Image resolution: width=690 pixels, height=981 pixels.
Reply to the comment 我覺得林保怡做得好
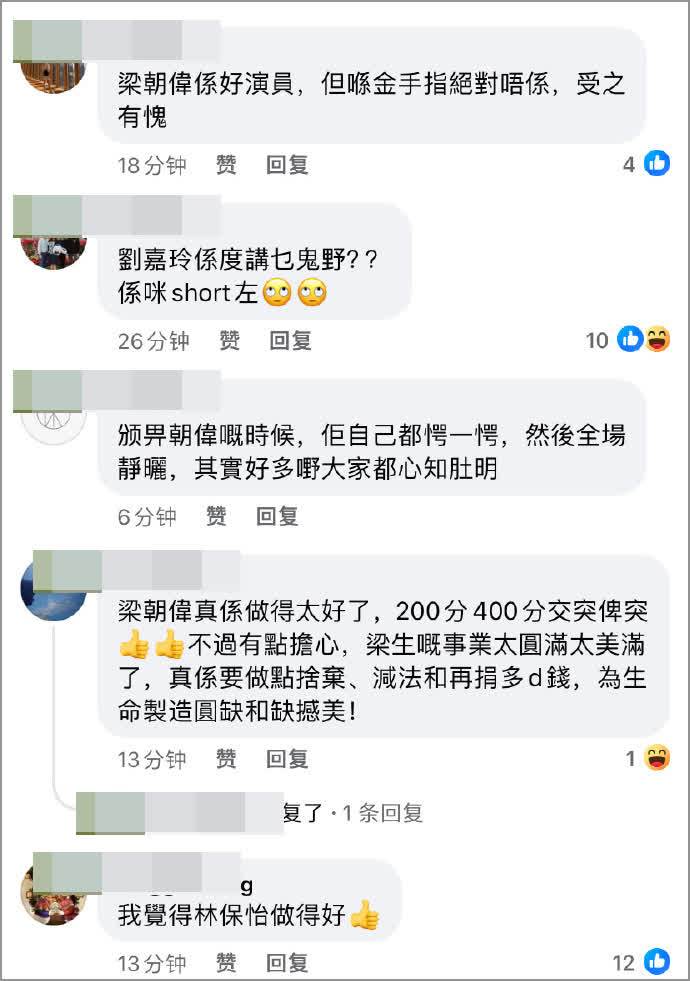pyautogui.click(x=287, y=963)
